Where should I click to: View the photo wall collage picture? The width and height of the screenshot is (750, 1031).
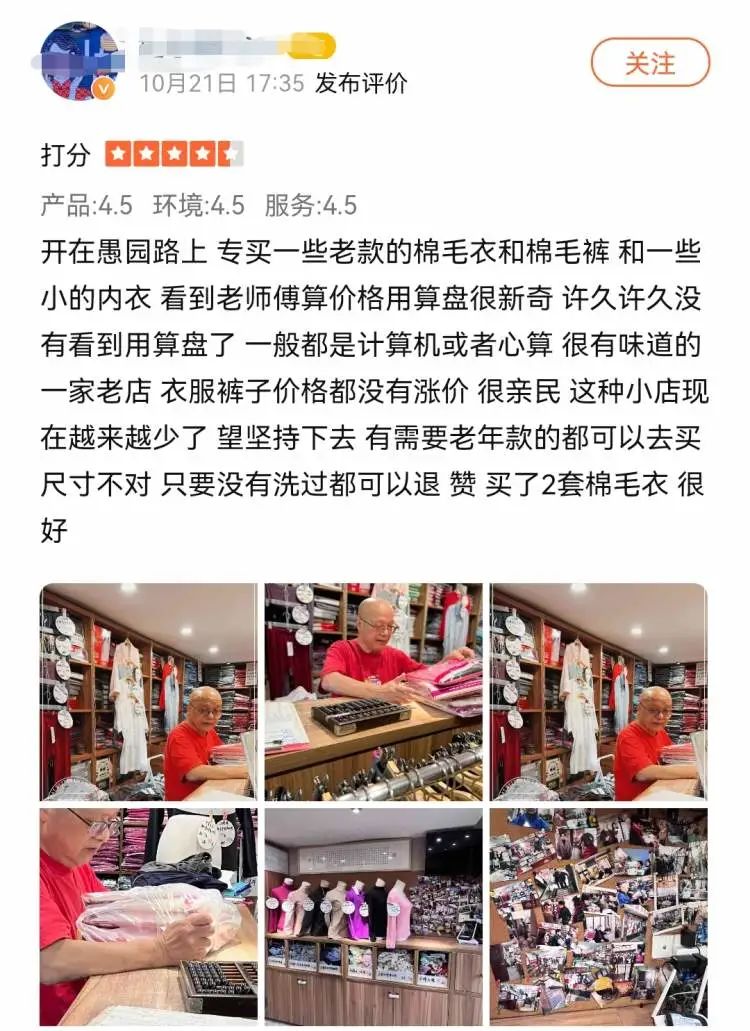click(598, 915)
